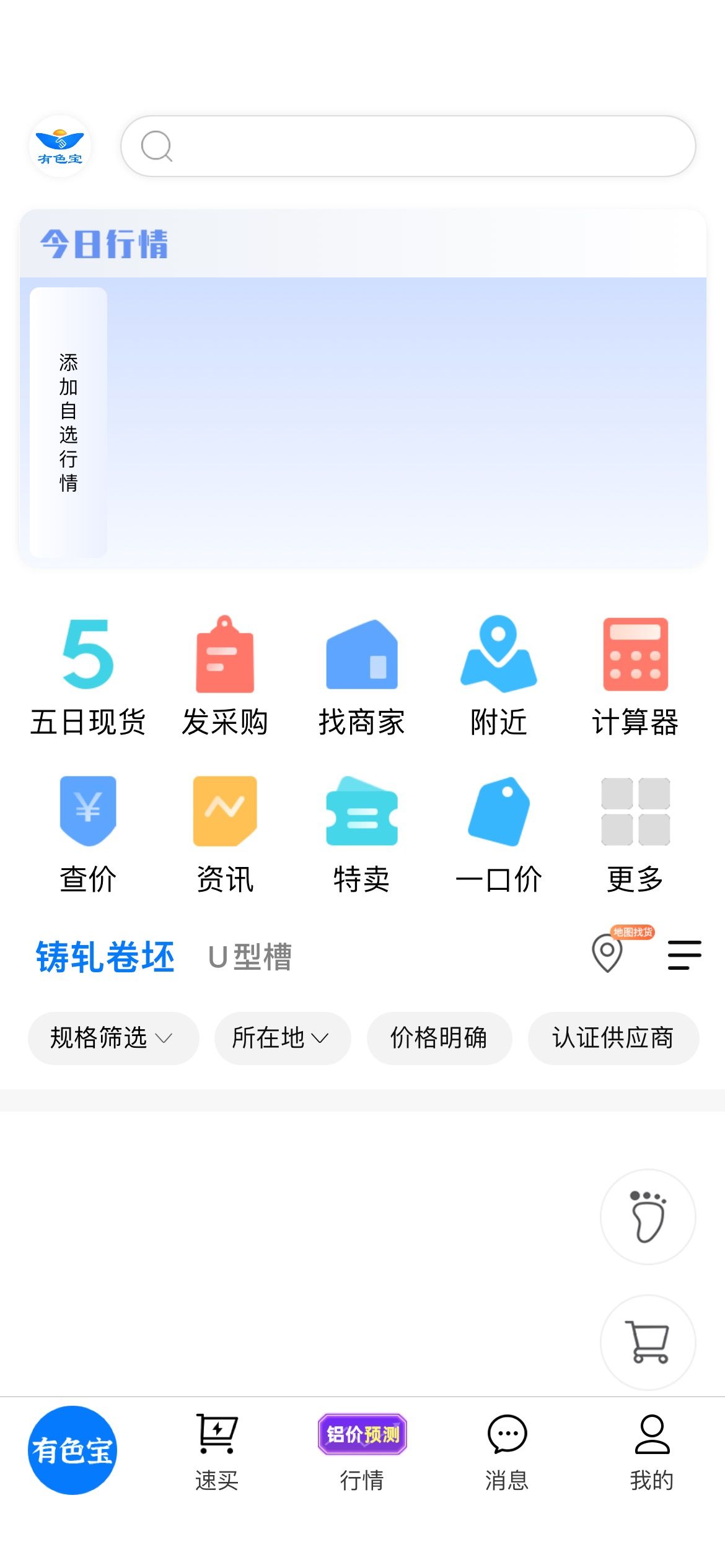This screenshot has width=725, height=1568.
Task: Switch to the U型槽 tab
Action: [x=250, y=957]
